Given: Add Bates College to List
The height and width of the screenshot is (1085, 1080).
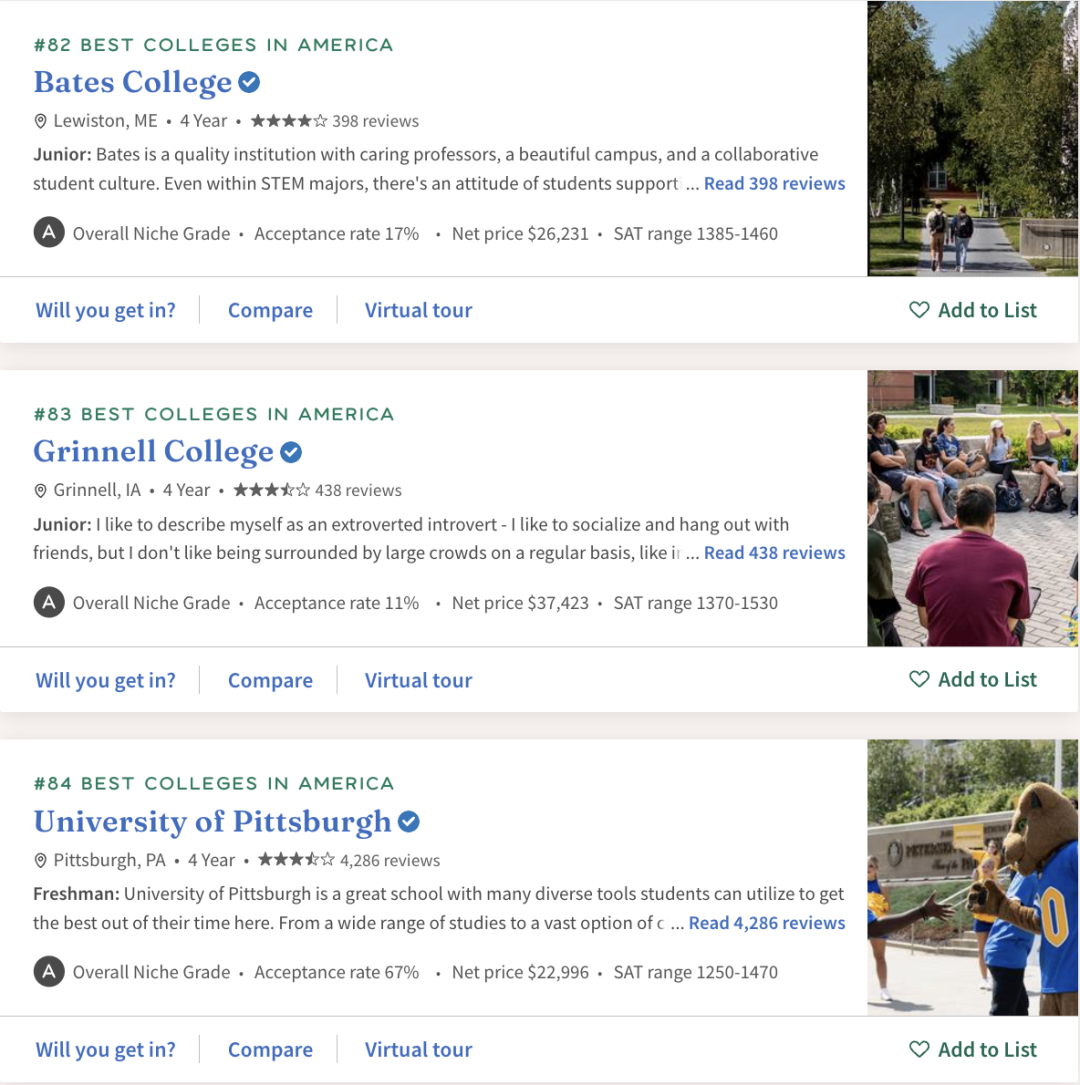Looking at the screenshot, I should point(973,310).
